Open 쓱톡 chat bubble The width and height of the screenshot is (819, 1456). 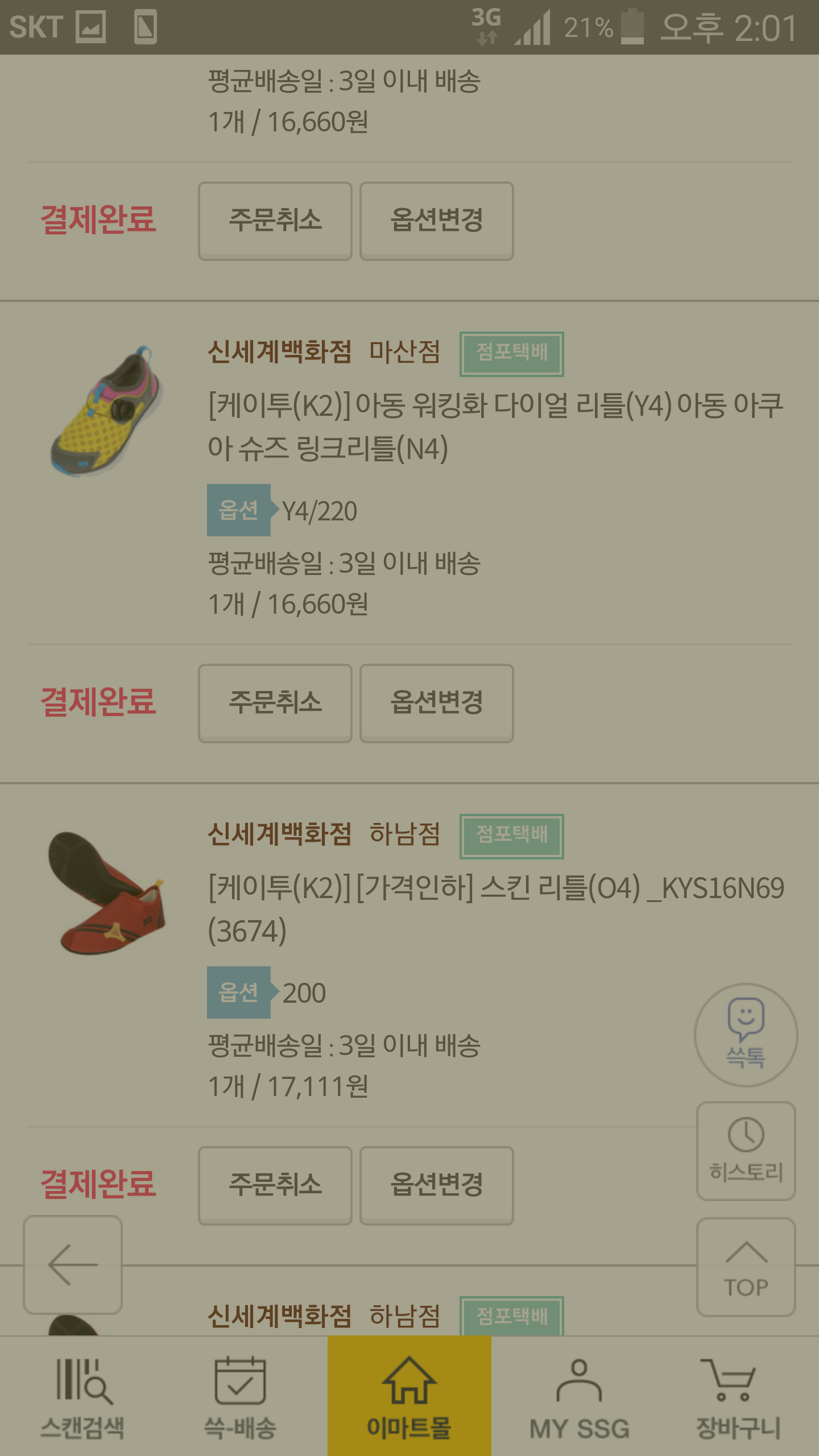tap(746, 1035)
